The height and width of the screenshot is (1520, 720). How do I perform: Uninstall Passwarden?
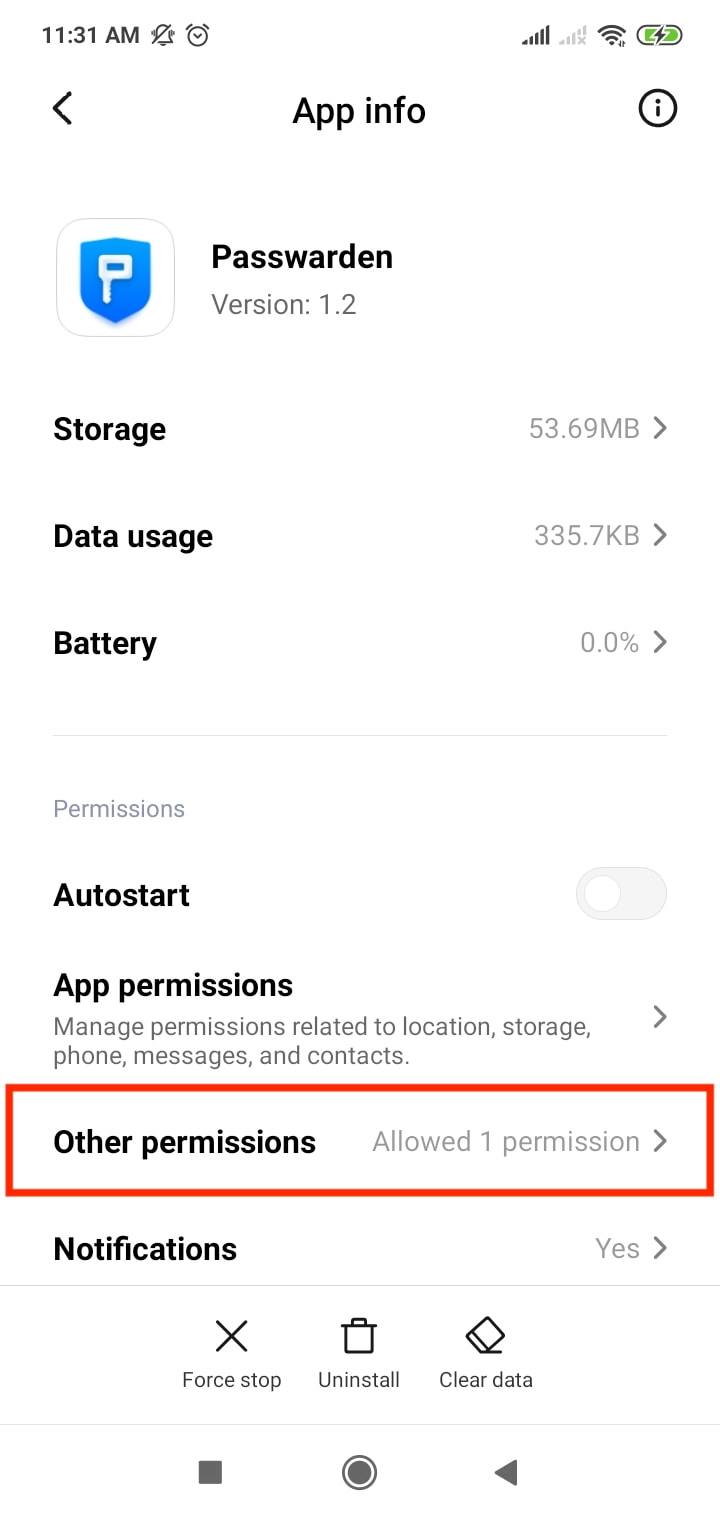[x=359, y=1354]
